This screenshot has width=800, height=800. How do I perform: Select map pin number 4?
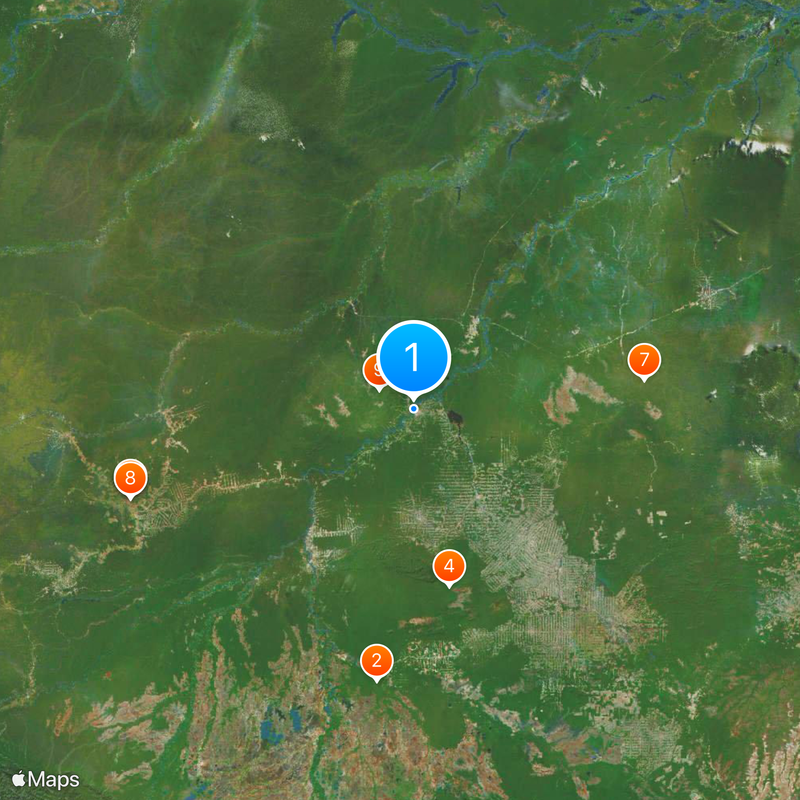tap(449, 567)
